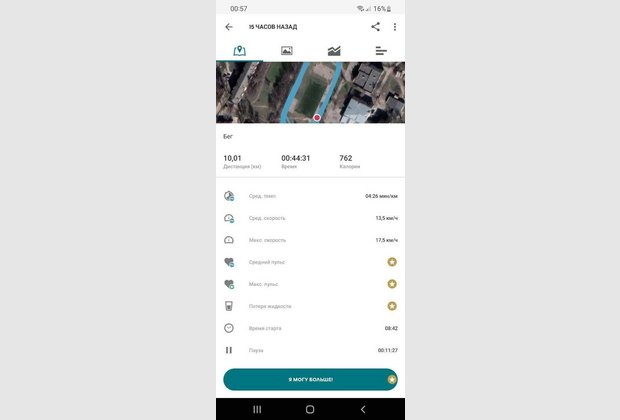Switch to the map tab
The image size is (620, 420).
239,50
